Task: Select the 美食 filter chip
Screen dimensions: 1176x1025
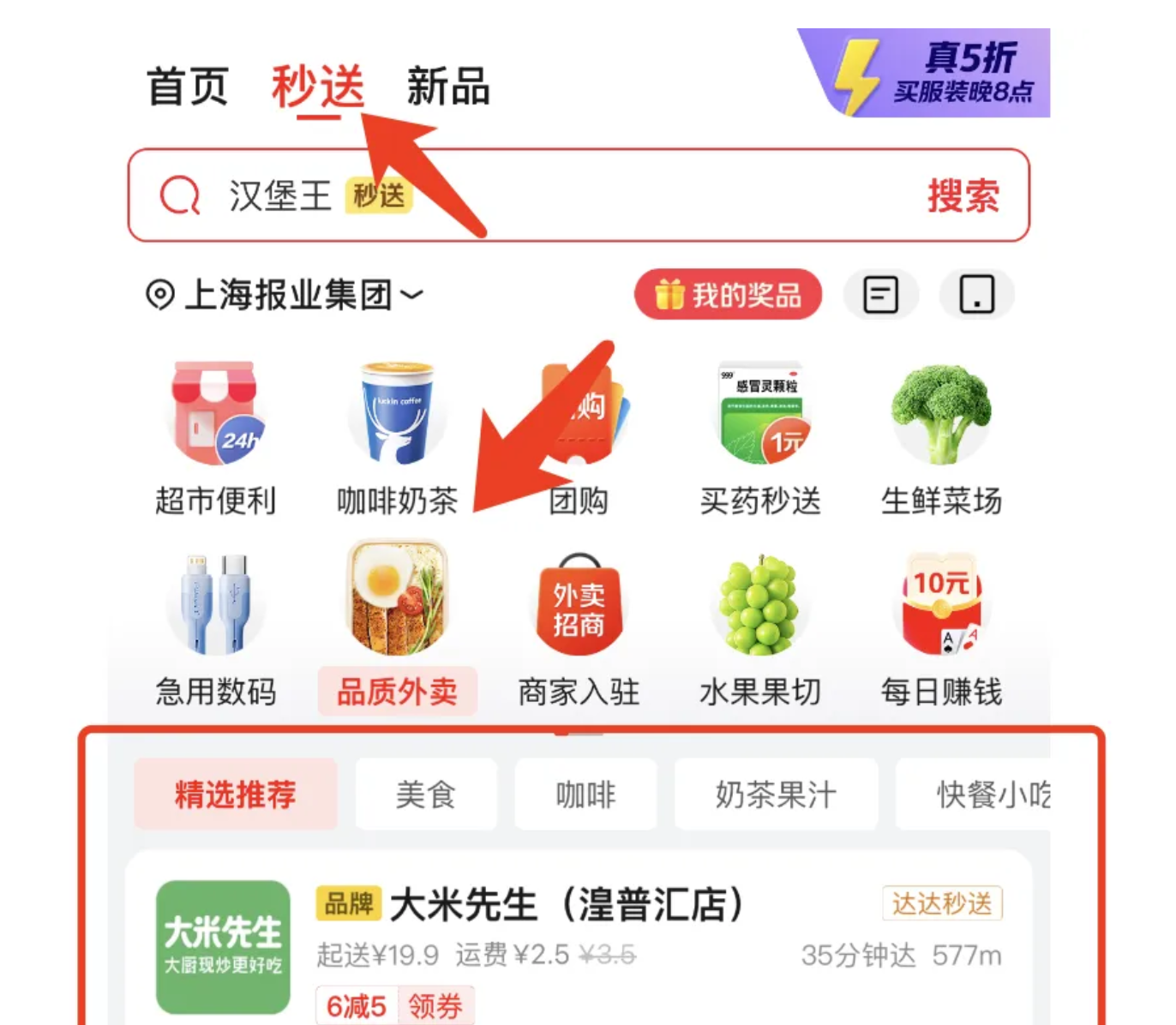Action: pos(426,794)
